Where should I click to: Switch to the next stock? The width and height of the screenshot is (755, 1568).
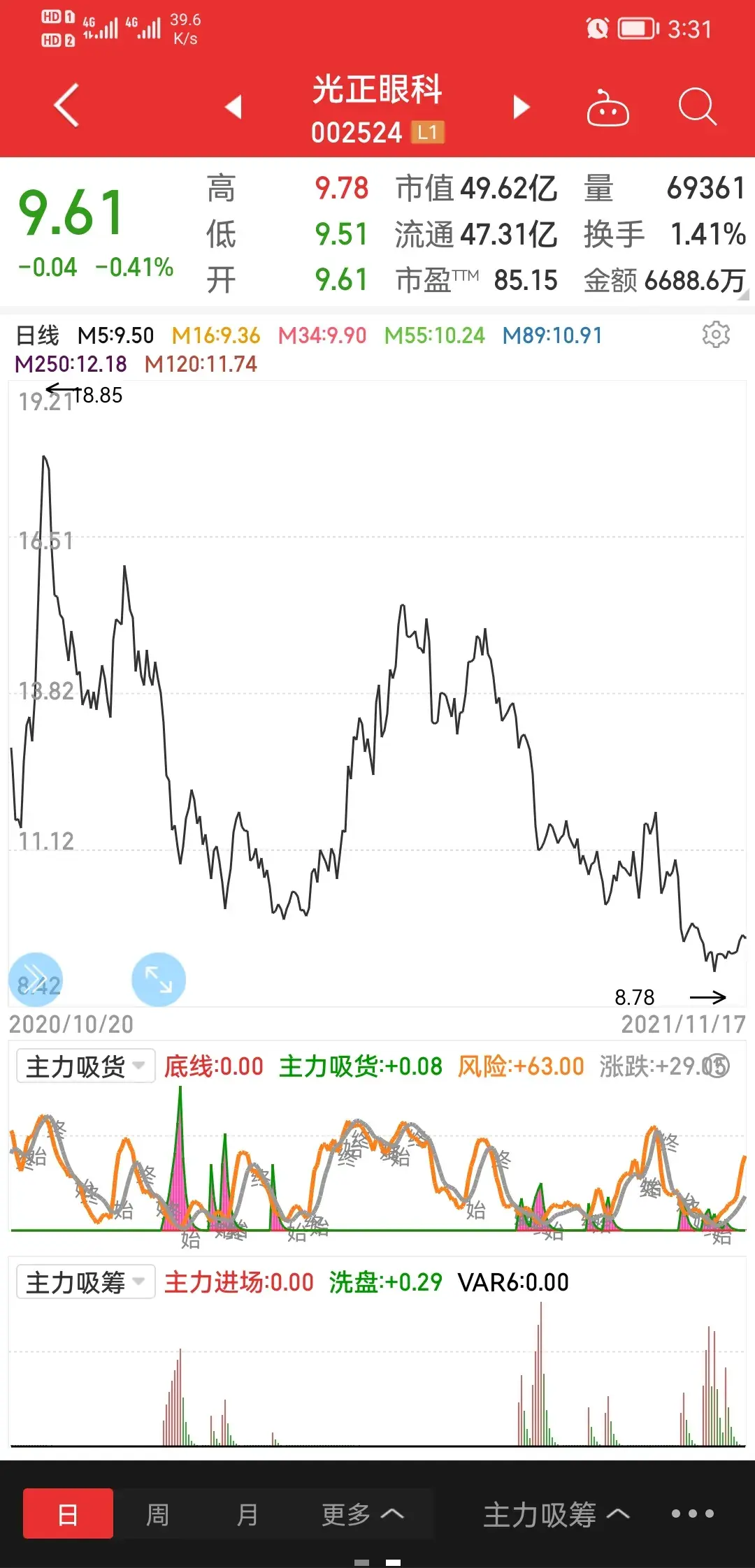(521, 107)
